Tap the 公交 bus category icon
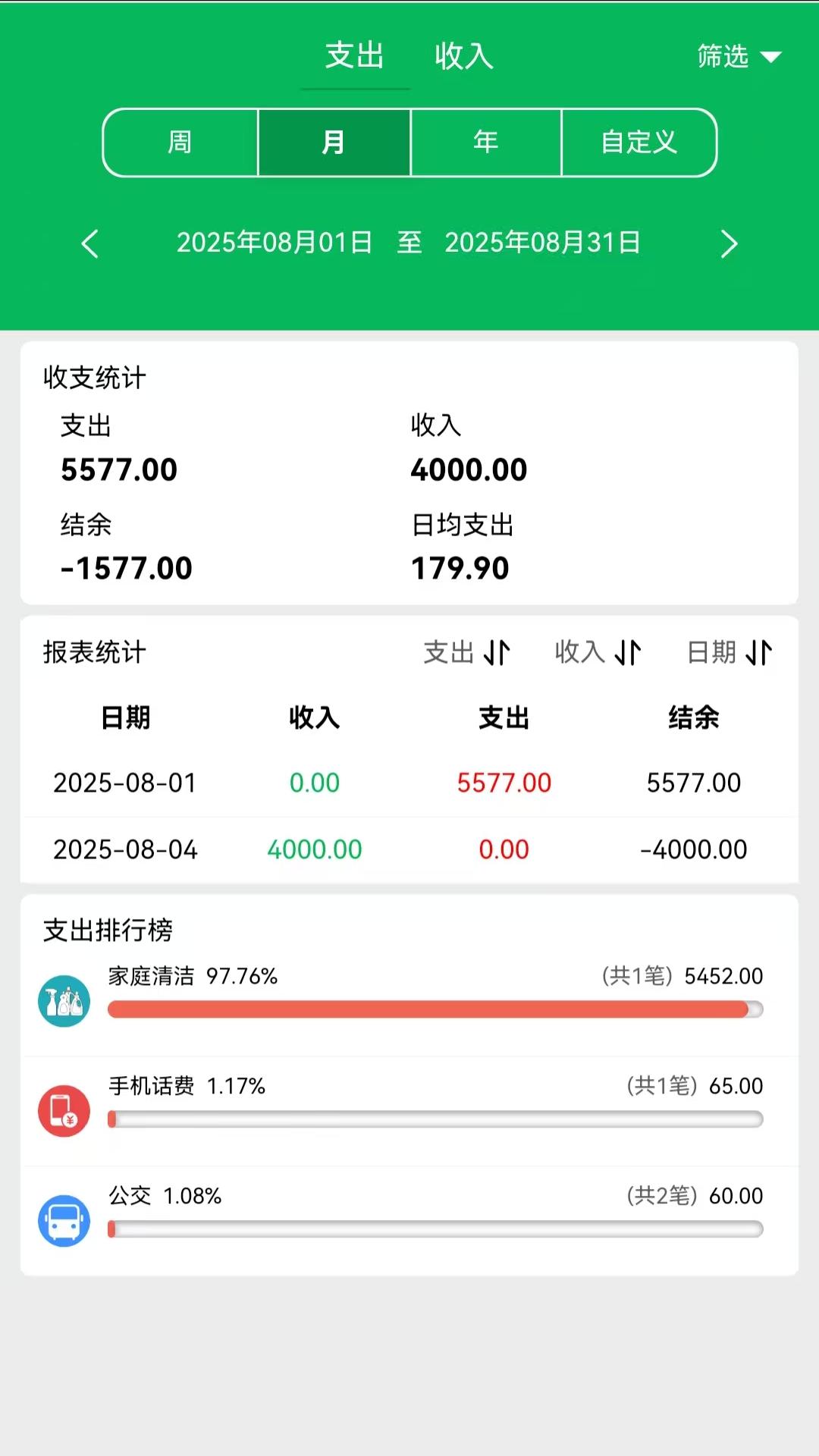Image resolution: width=819 pixels, height=1456 pixels. tap(64, 1220)
